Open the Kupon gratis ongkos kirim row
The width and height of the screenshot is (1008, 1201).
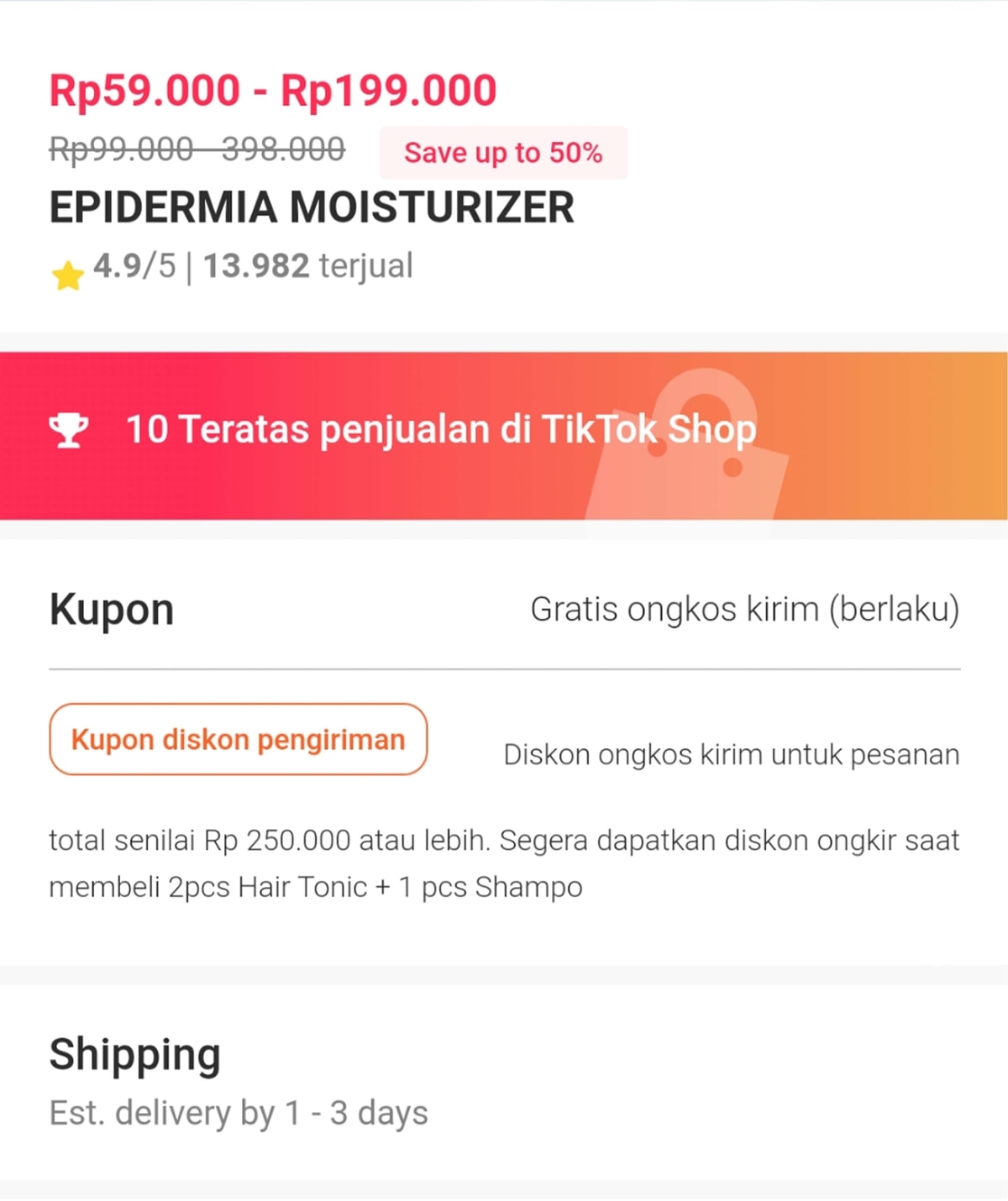click(x=504, y=610)
